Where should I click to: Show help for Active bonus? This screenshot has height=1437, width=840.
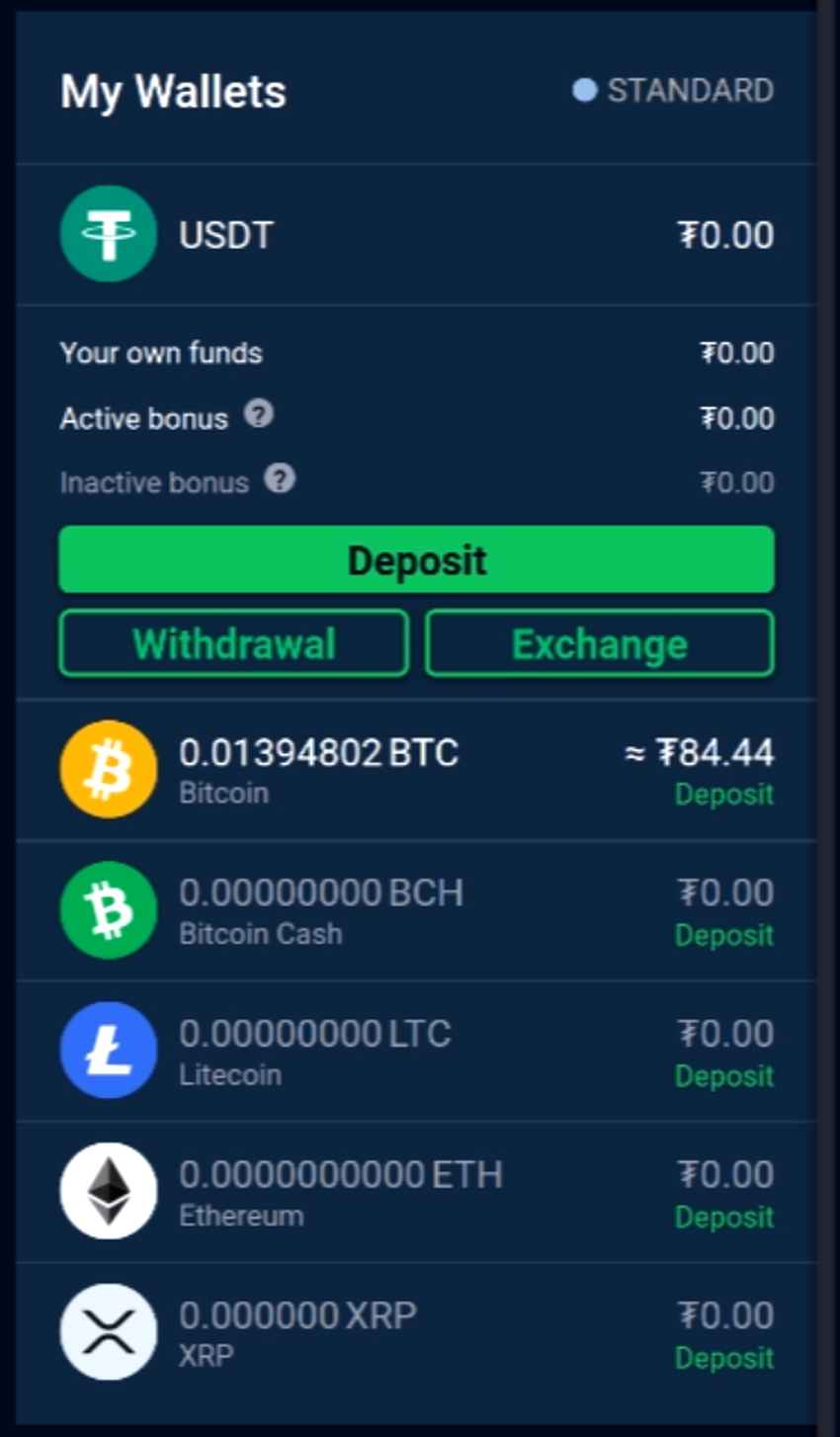tap(259, 414)
